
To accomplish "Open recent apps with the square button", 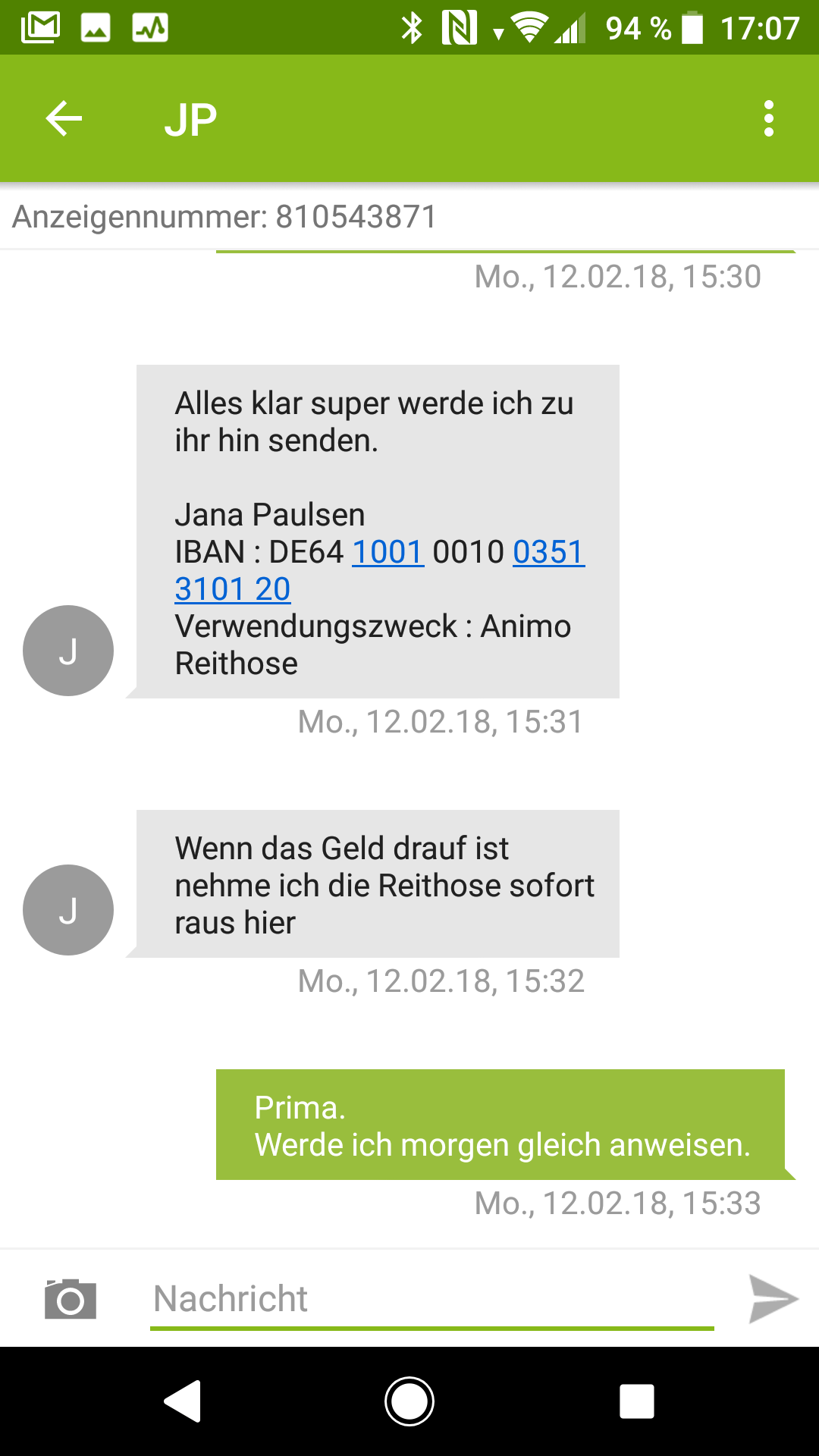I will 637,1401.
